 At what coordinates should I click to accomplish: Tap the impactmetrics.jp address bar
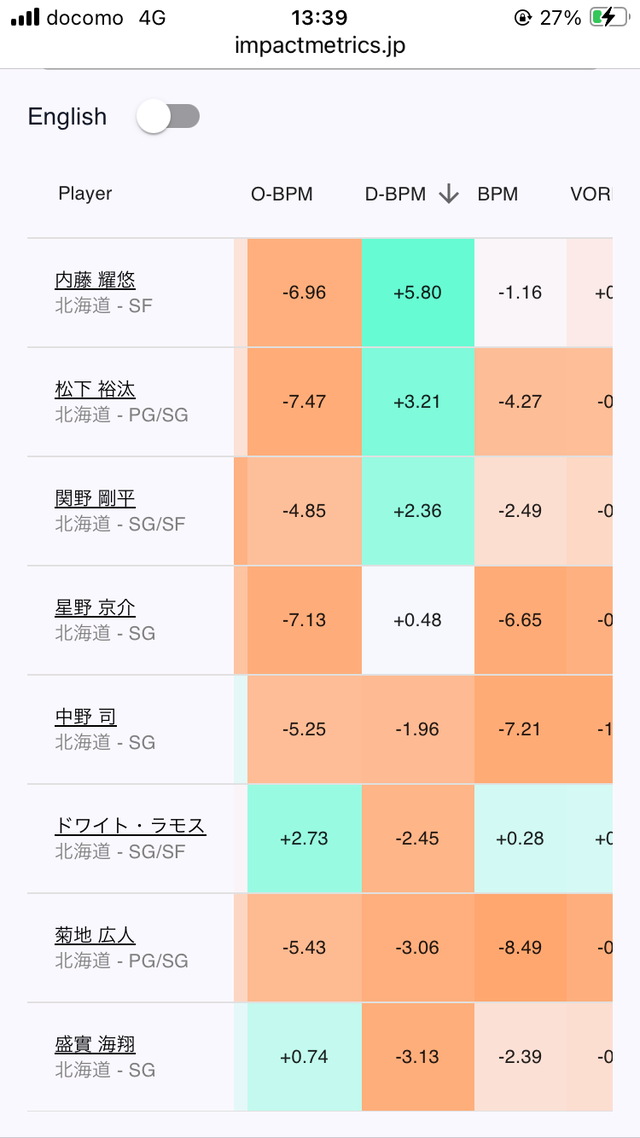point(320,46)
